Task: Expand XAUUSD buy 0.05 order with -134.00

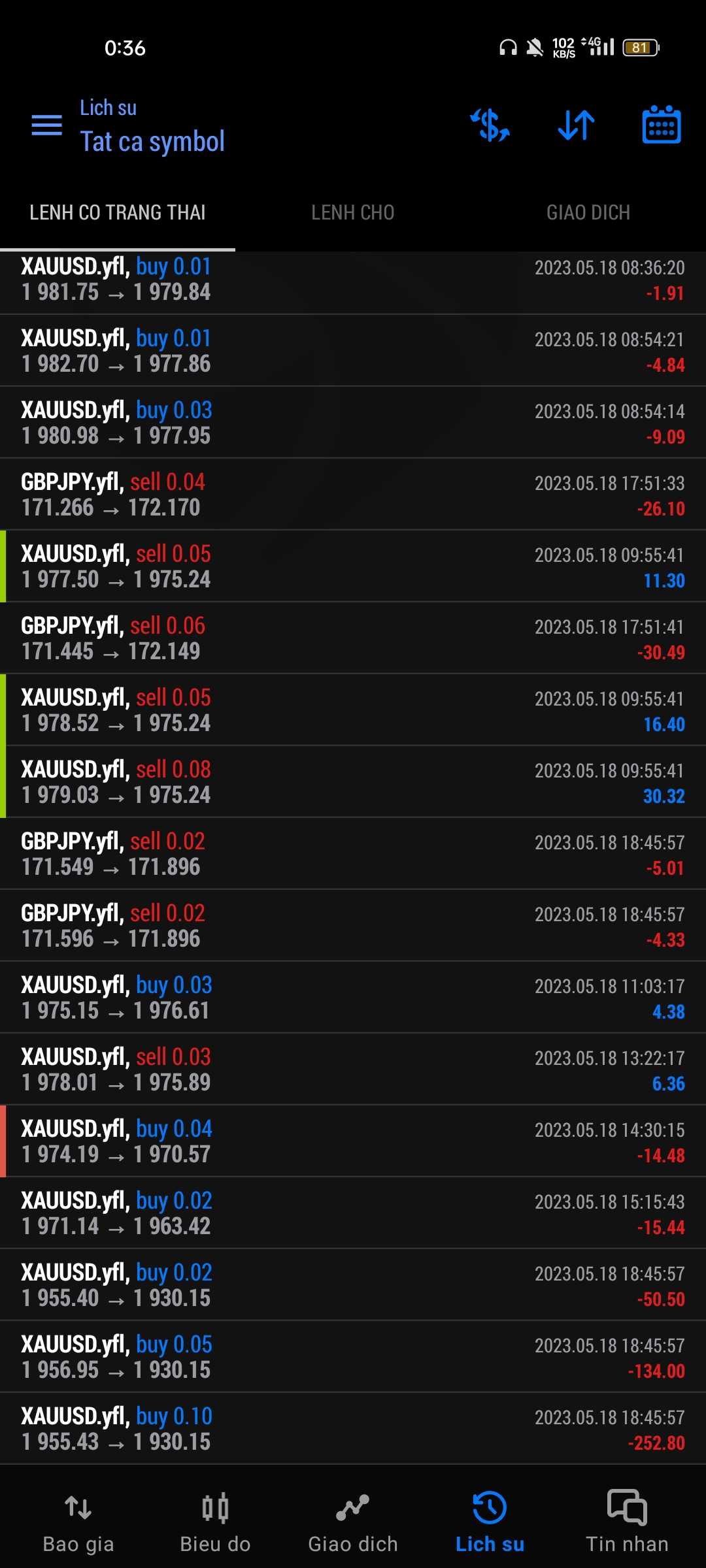Action: [353, 1357]
